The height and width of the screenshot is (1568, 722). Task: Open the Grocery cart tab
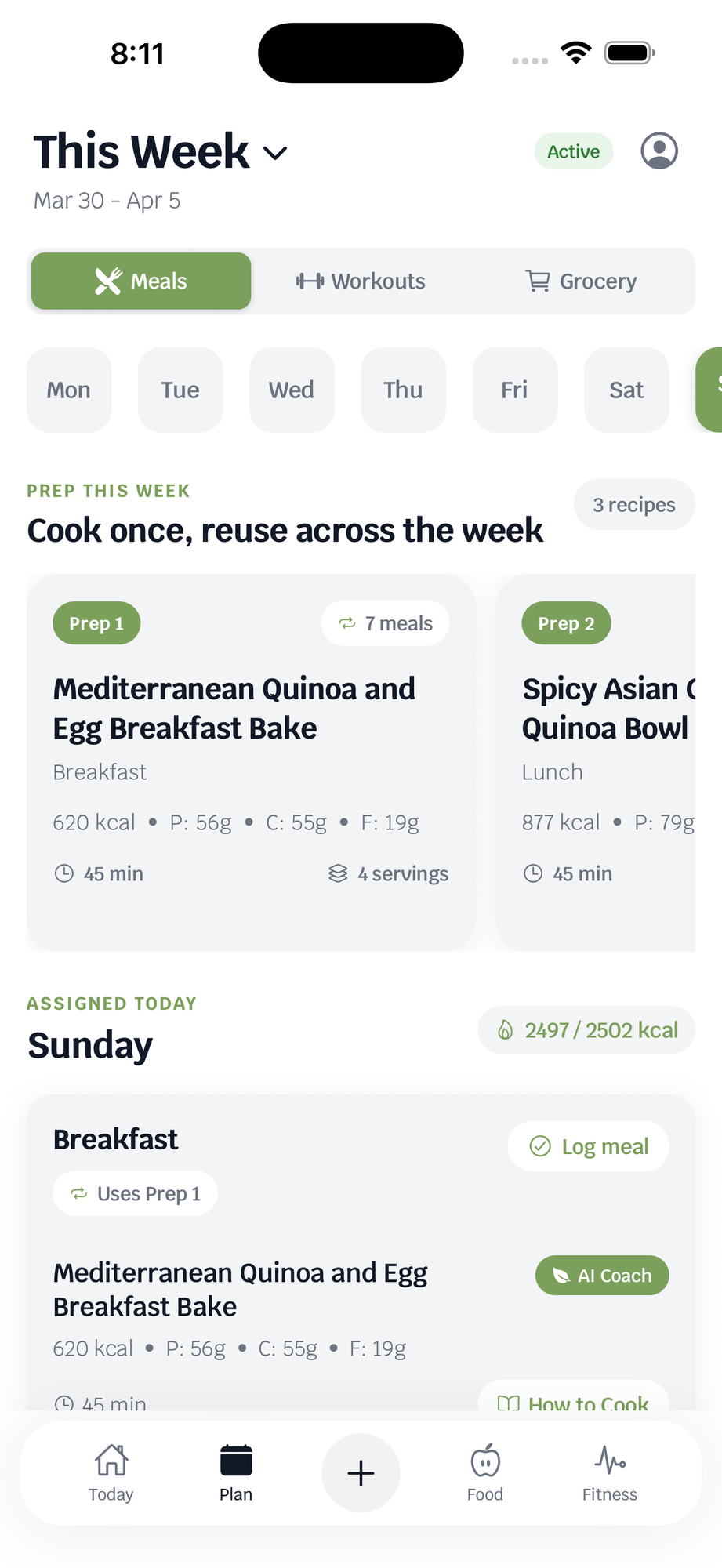pyautogui.click(x=580, y=281)
